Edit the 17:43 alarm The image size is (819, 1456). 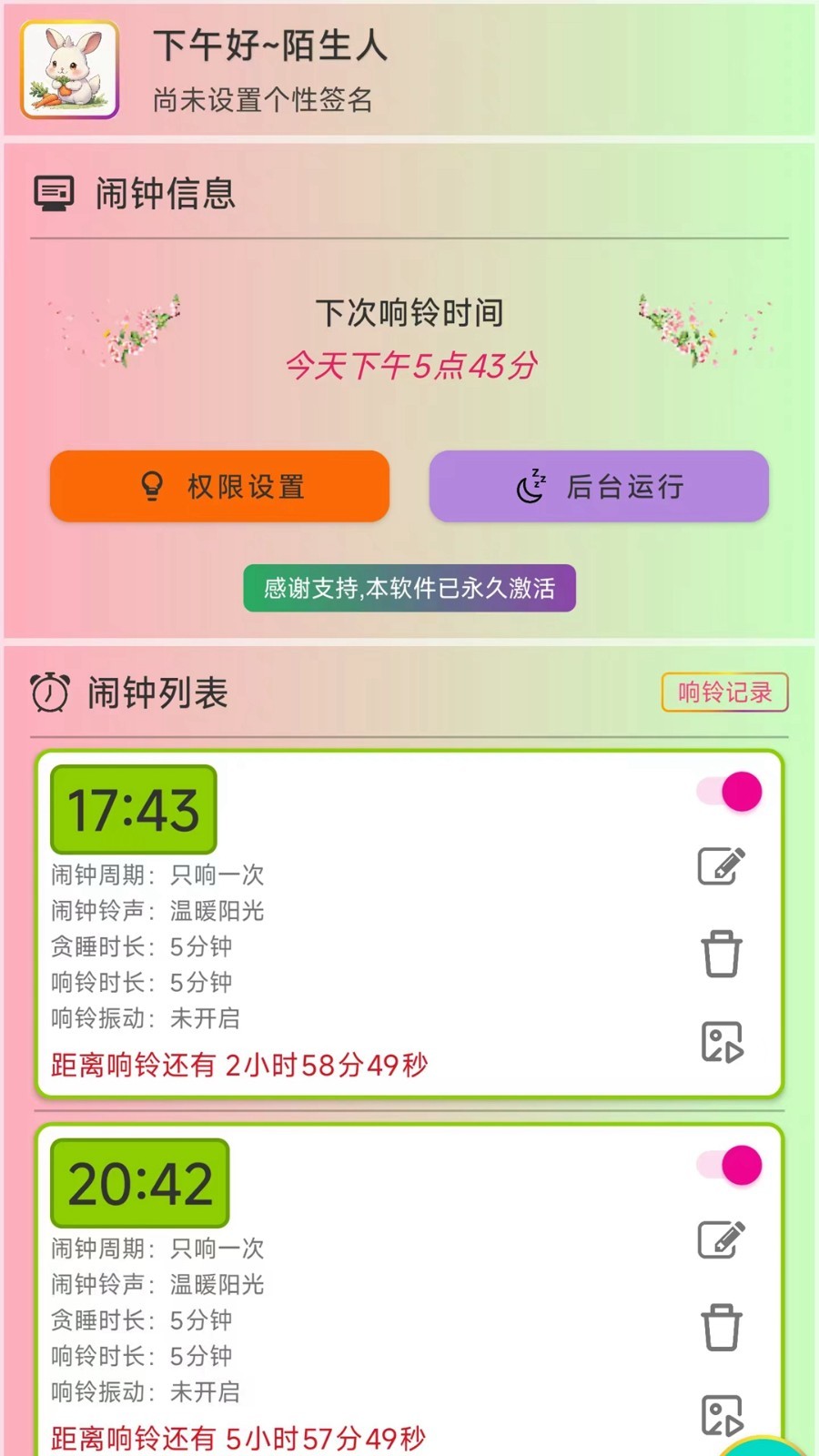(722, 866)
